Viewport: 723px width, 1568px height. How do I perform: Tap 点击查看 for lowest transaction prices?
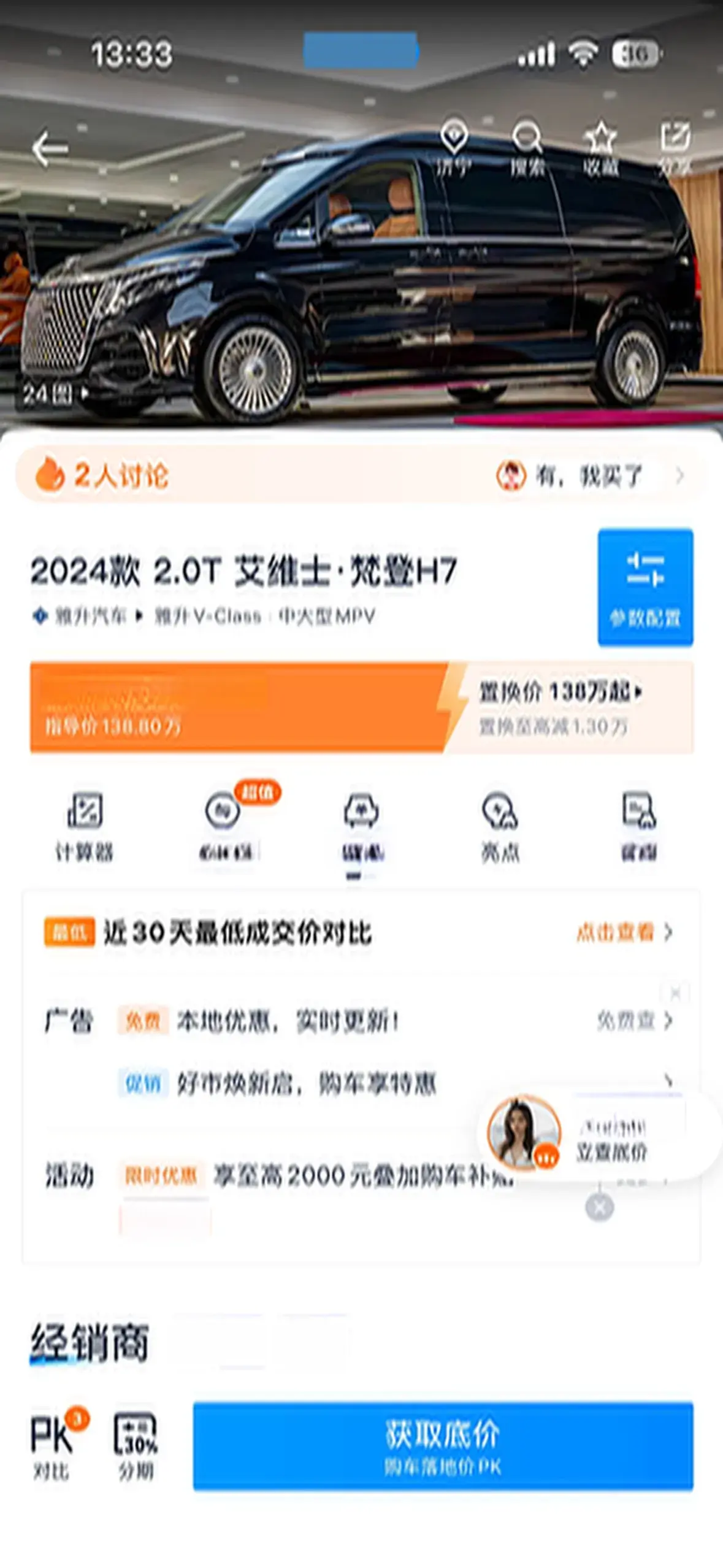tap(624, 932)
